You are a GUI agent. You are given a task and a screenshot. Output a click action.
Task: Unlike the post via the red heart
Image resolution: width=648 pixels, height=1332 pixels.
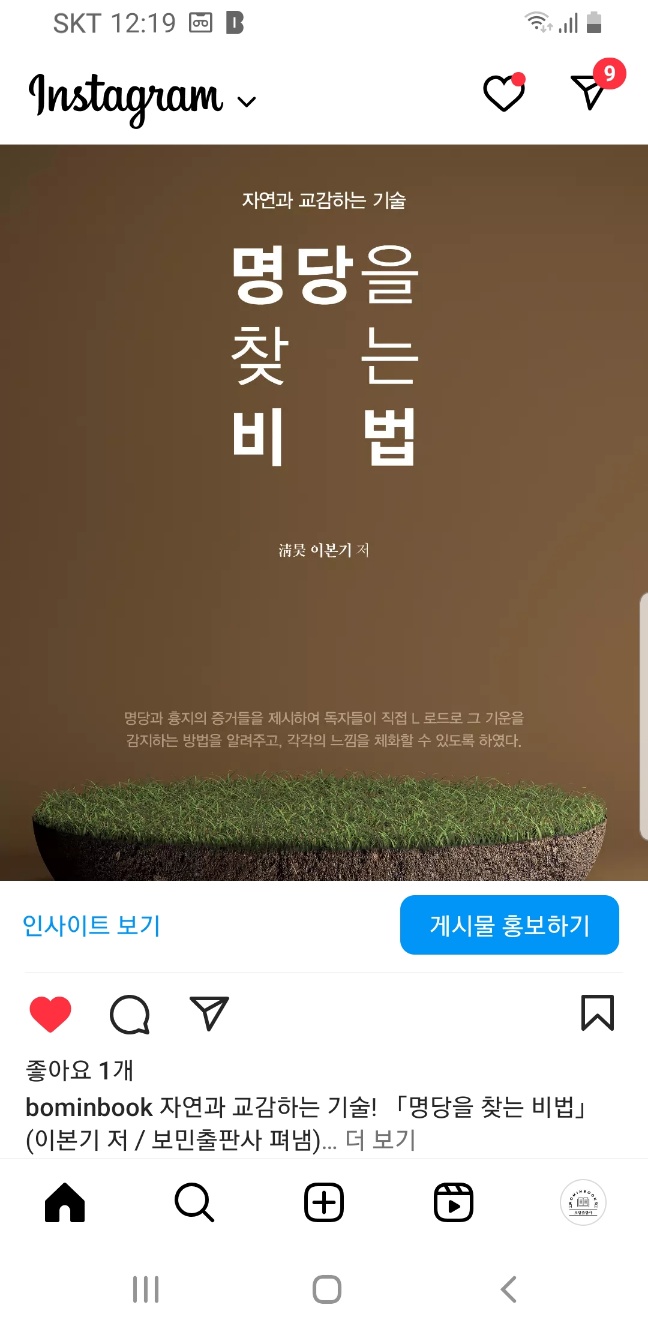(50, 1014)
